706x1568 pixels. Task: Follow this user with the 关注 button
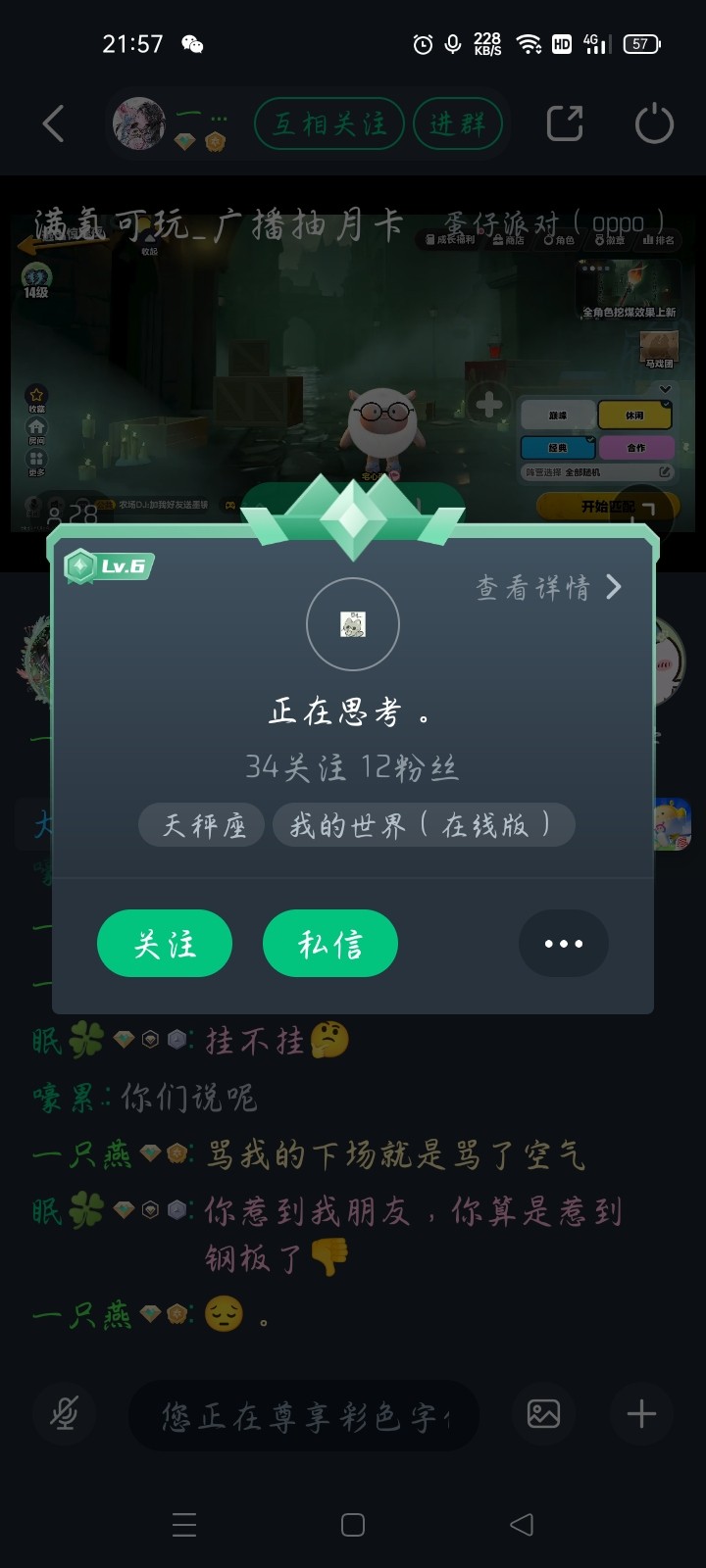[x=165, y=944]
